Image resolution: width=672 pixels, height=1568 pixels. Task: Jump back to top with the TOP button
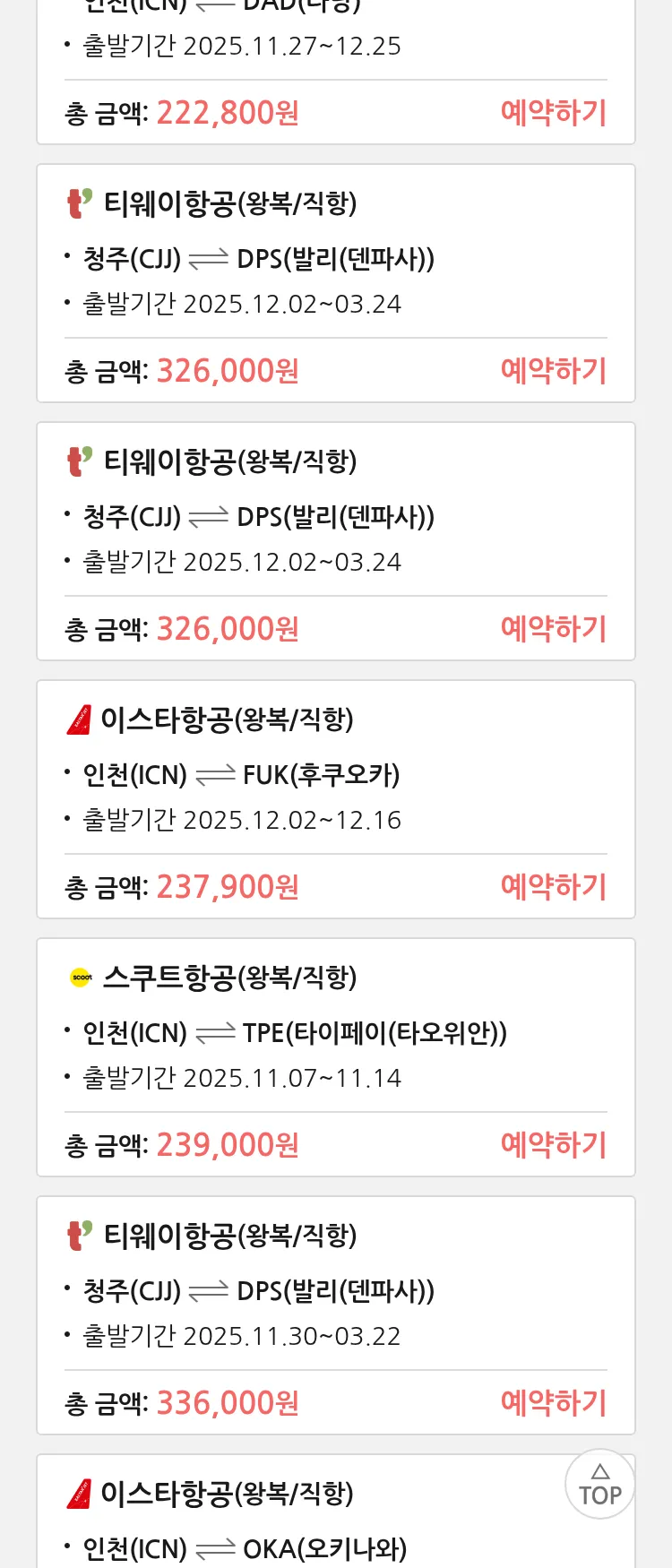(x=599, y=1485)
